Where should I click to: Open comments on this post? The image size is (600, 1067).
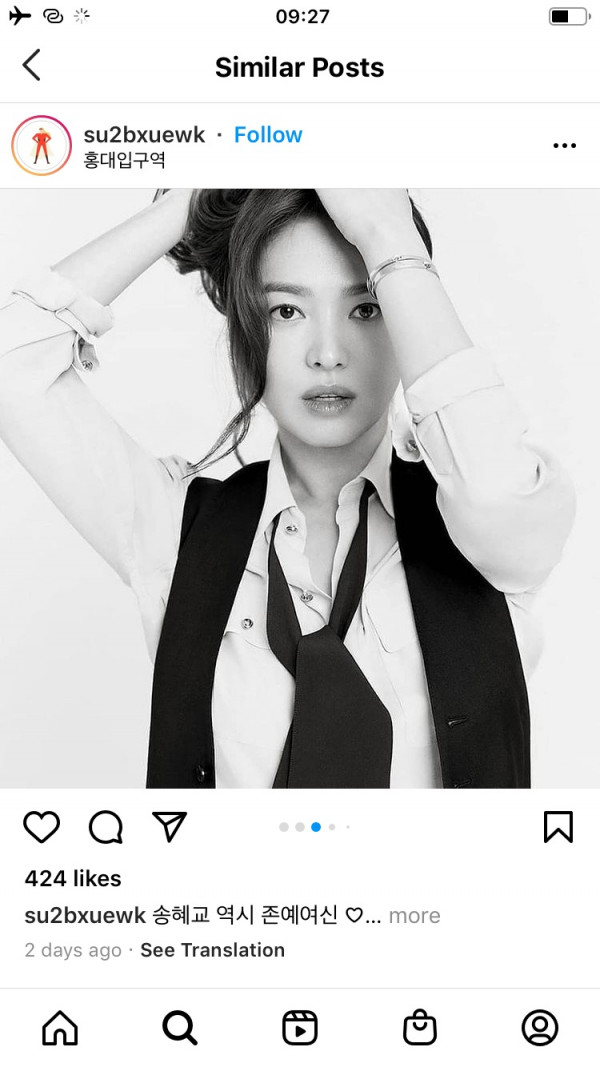pyautogui.click(x=106, y=826)
